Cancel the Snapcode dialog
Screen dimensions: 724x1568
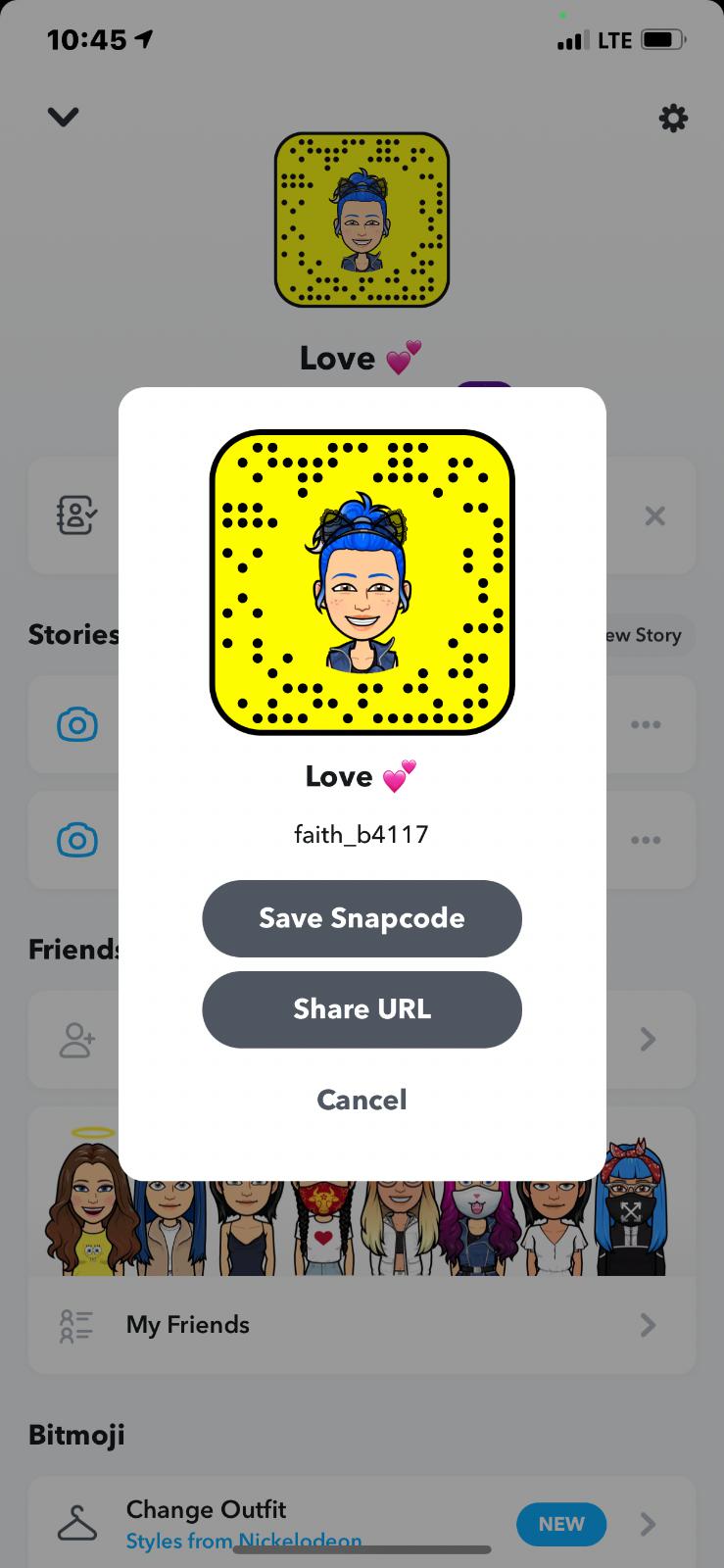[362, 1100]
